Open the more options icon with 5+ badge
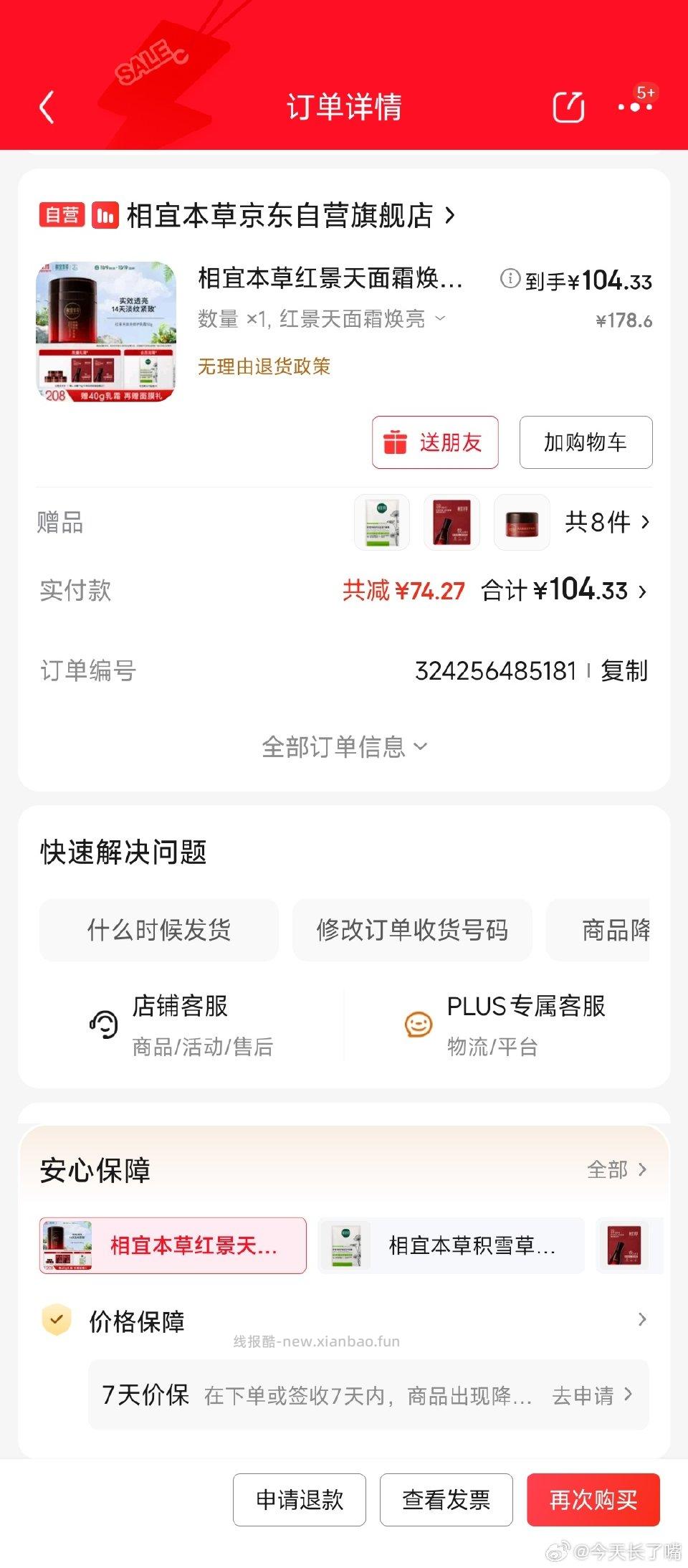The height and width of the screenshot is (1568, 688). pyautogui.click(x=634, y=108)
